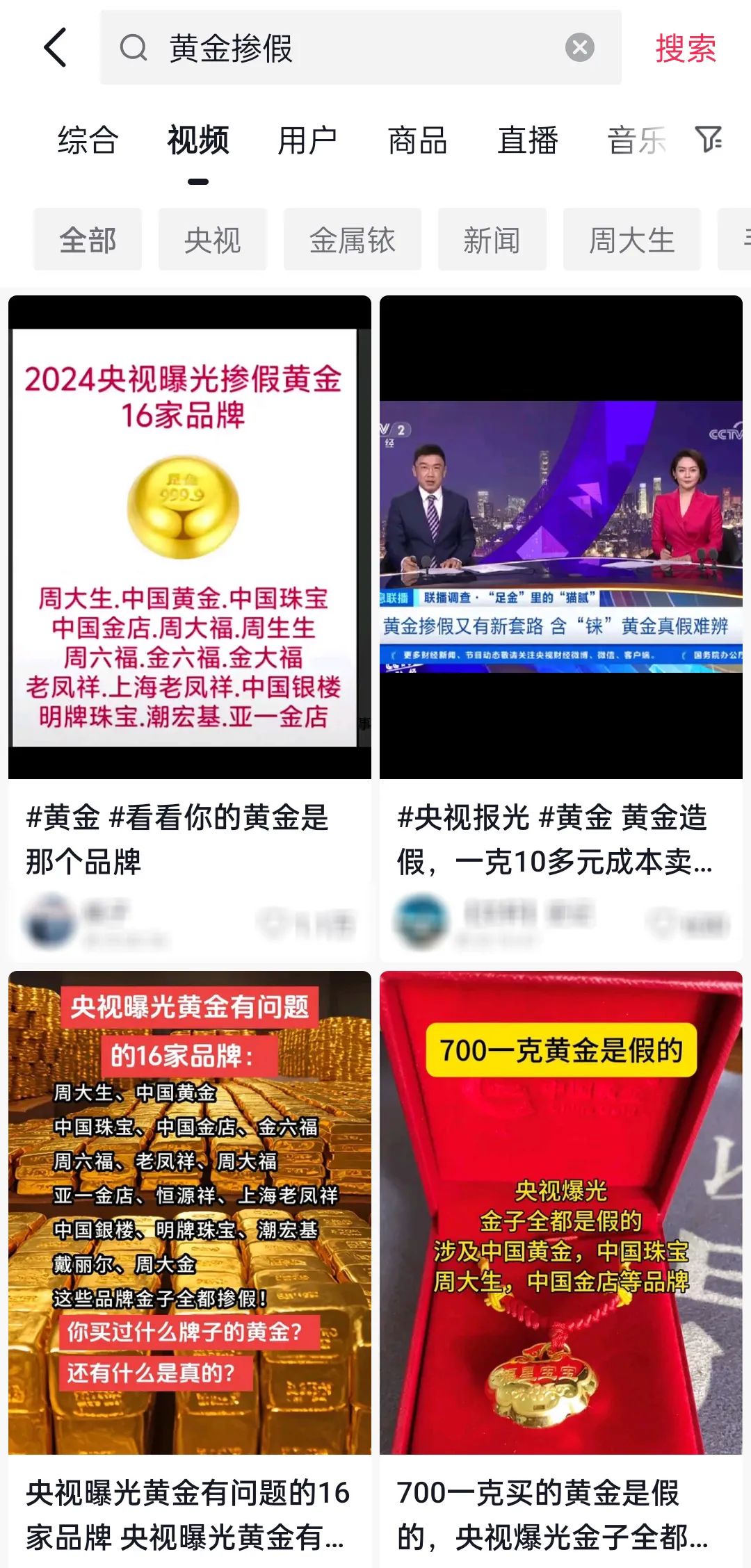Play the CCTV news video on 黄金造假
This screenshot has width=751, height=1568.
561,537
